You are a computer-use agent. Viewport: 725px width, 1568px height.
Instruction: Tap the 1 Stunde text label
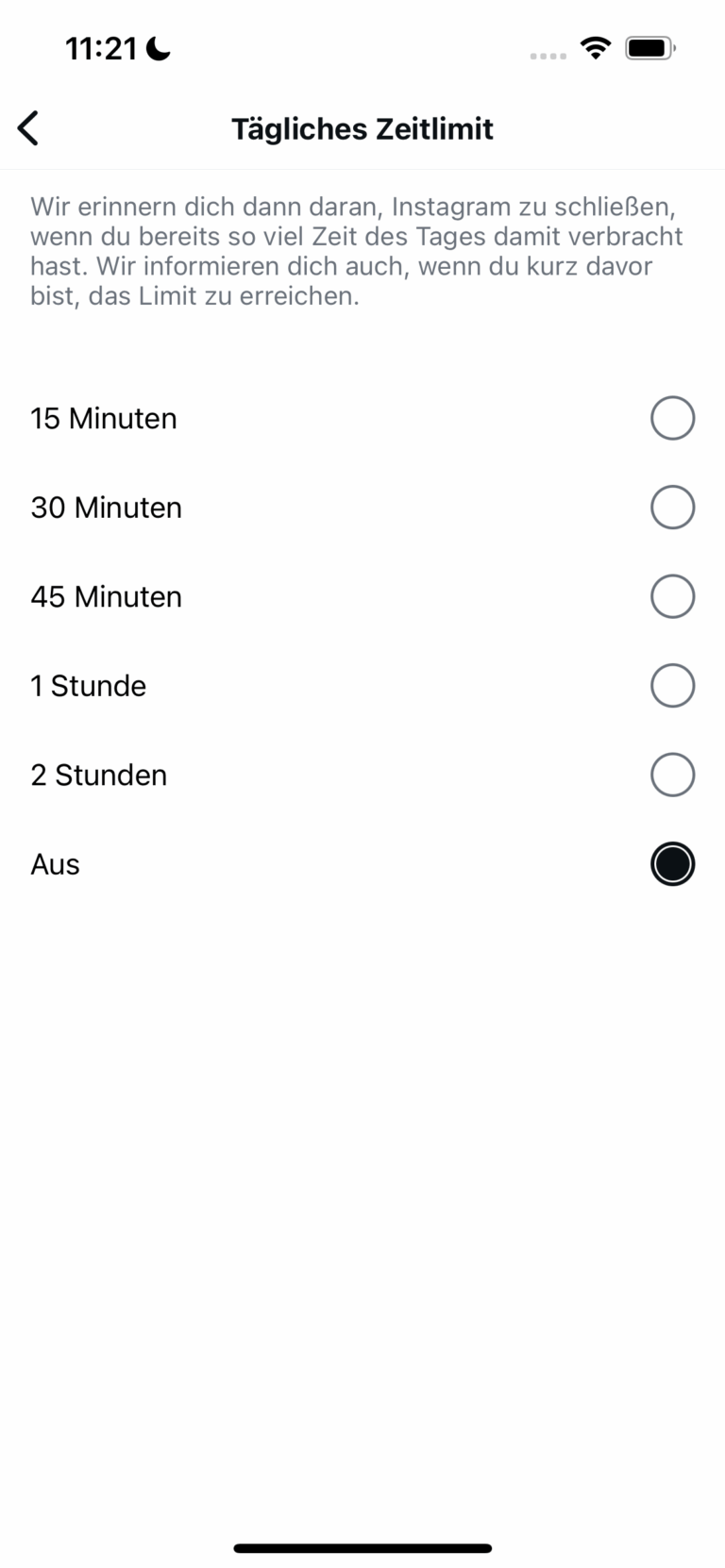pyautogui.click(x=89, y=685)
